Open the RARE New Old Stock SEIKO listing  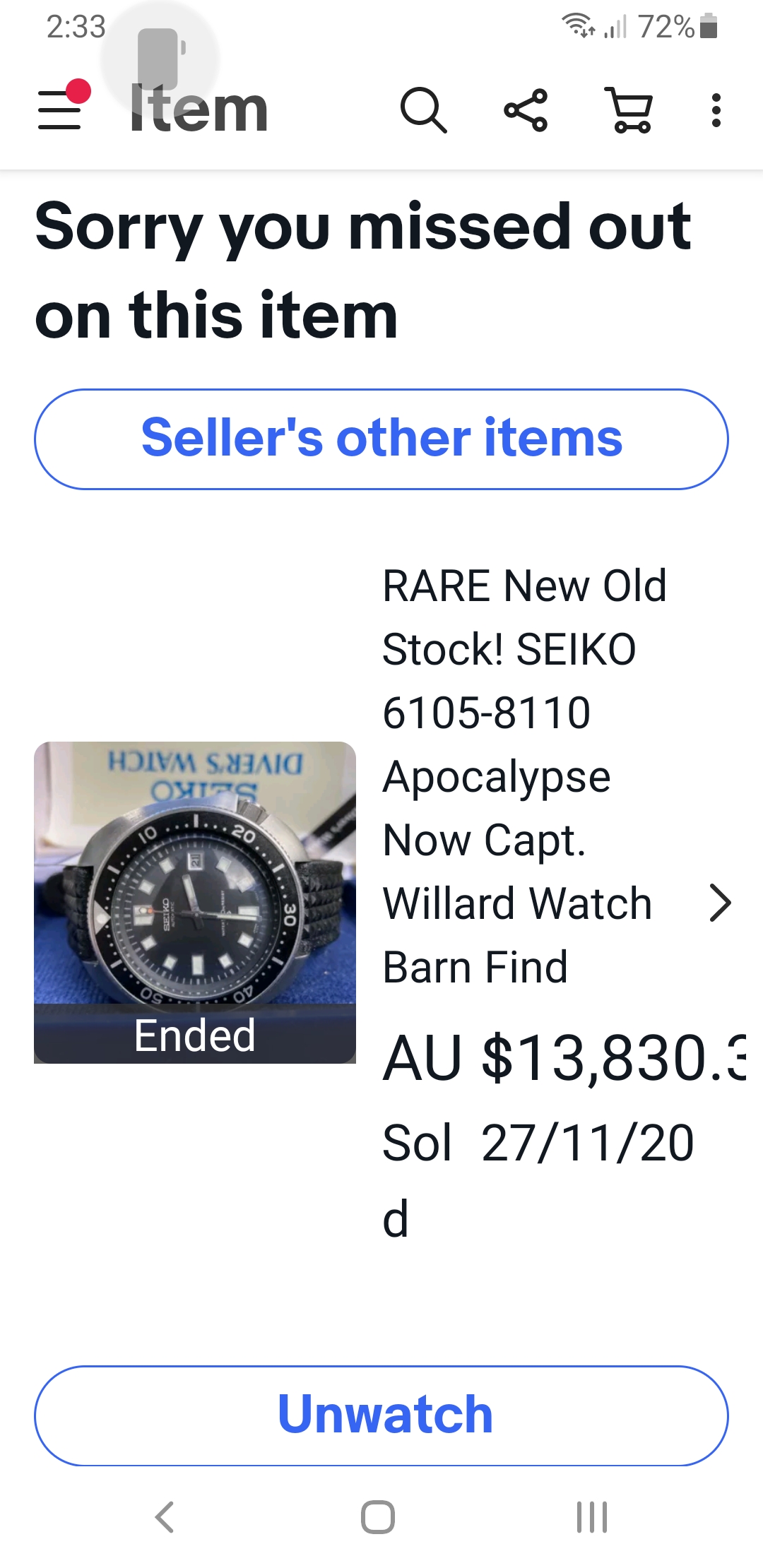(523, 777)
